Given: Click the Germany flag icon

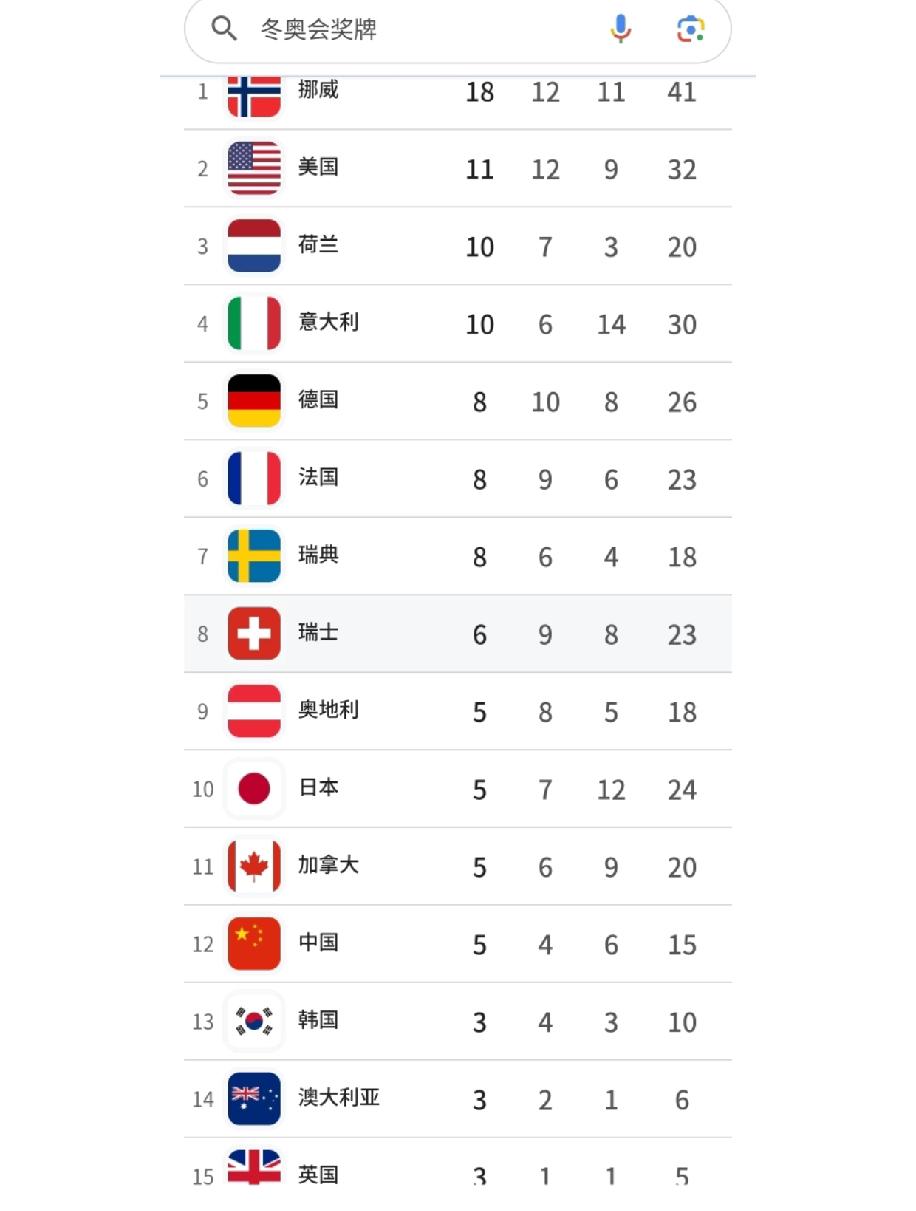Looking at the screenshot, I should pos(254,401).
